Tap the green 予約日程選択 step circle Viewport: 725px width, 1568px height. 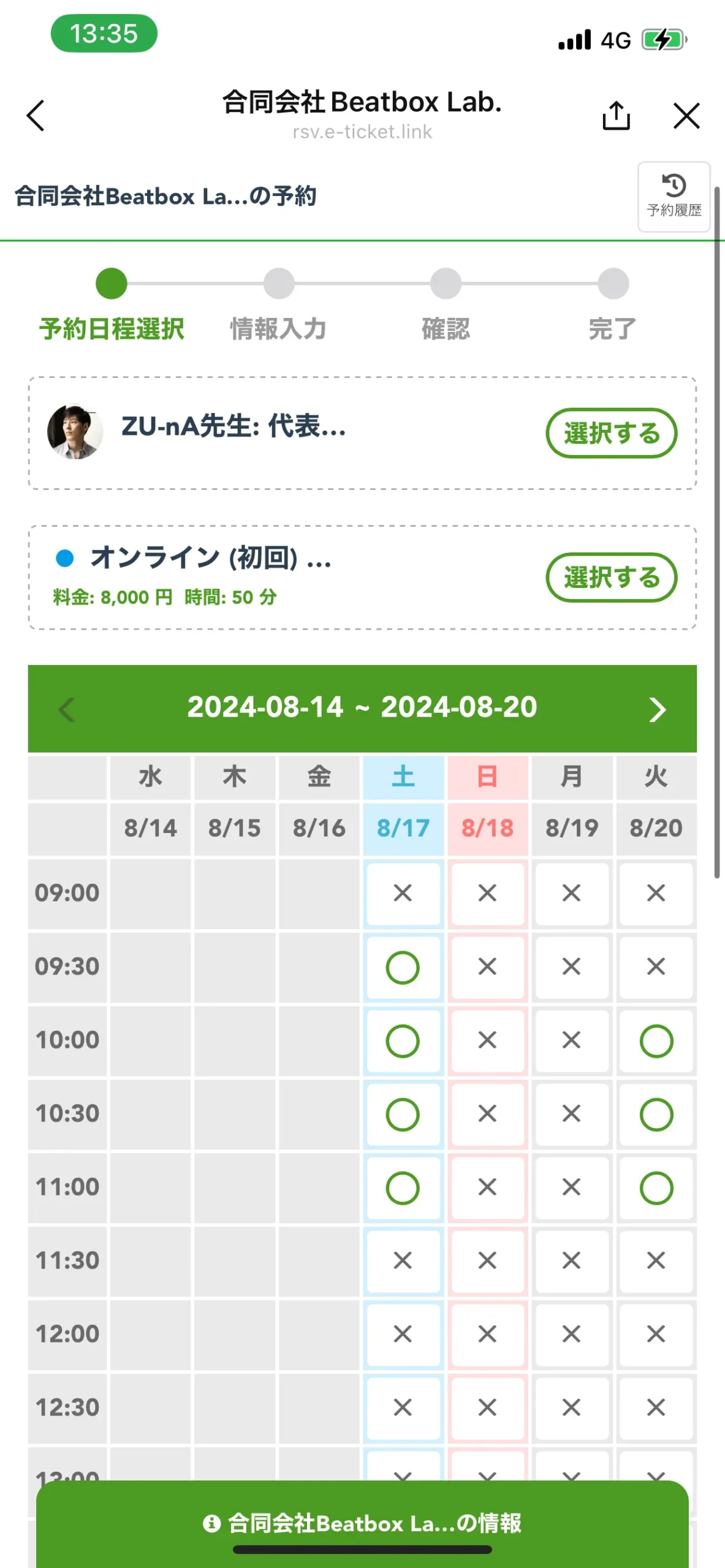(x=112, y=283)
